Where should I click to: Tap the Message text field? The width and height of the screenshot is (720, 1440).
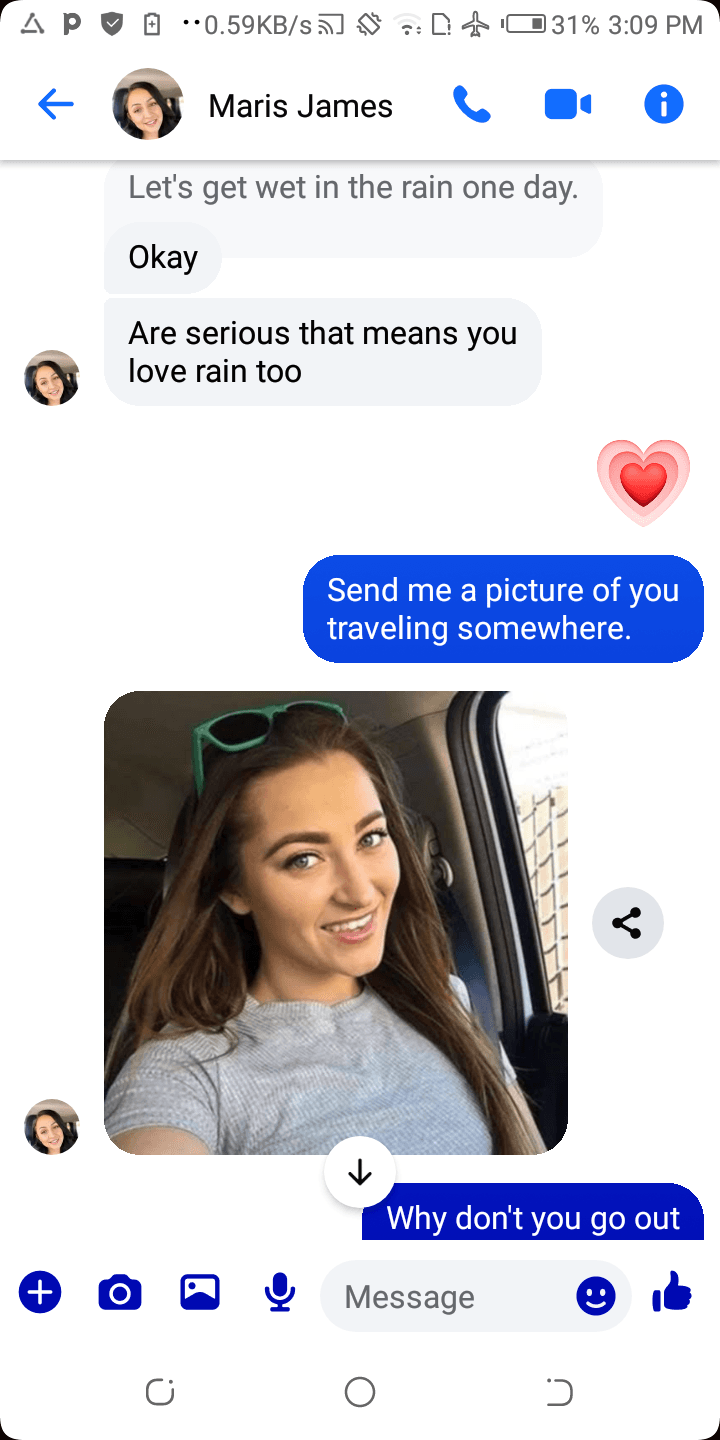pyautogui.click(x=450, y=1297)
